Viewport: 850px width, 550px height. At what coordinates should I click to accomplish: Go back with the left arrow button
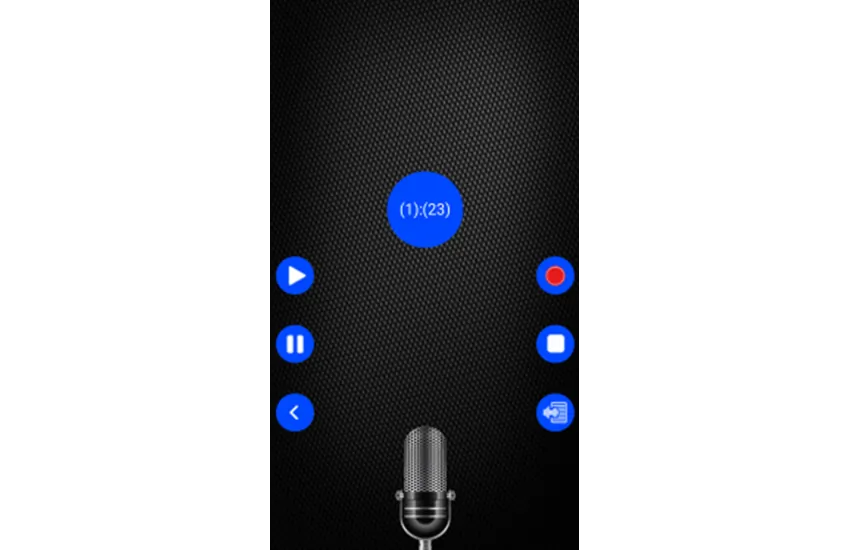295,412
